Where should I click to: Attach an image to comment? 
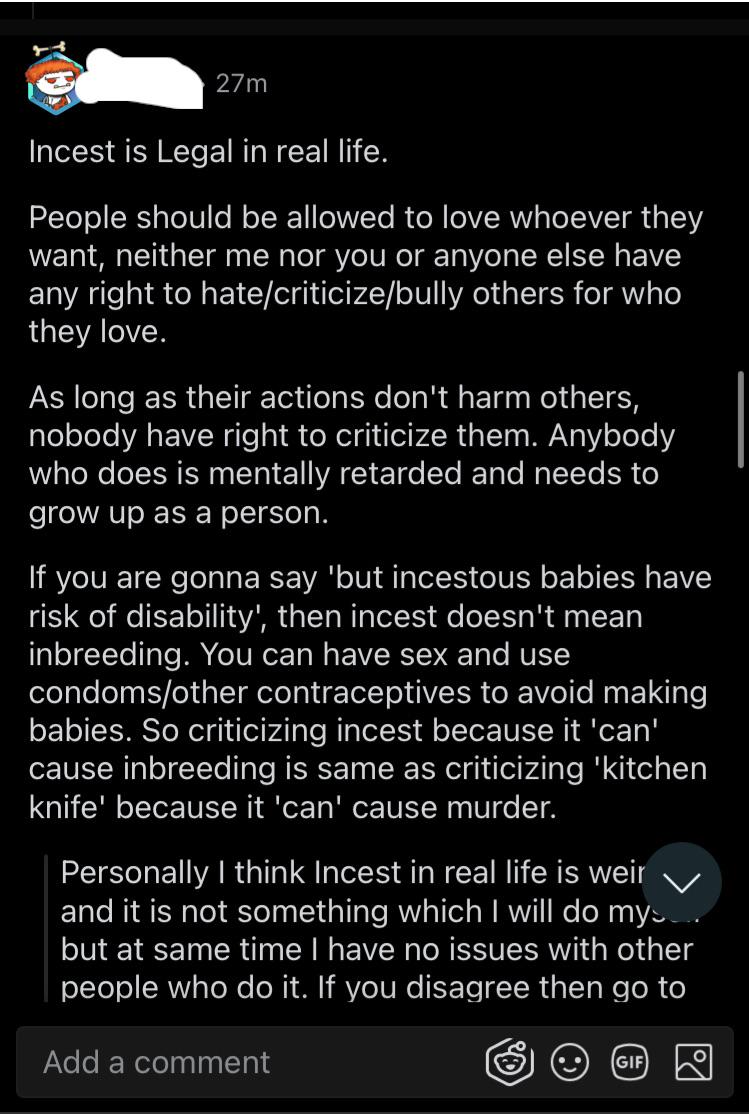(694, 1063)
